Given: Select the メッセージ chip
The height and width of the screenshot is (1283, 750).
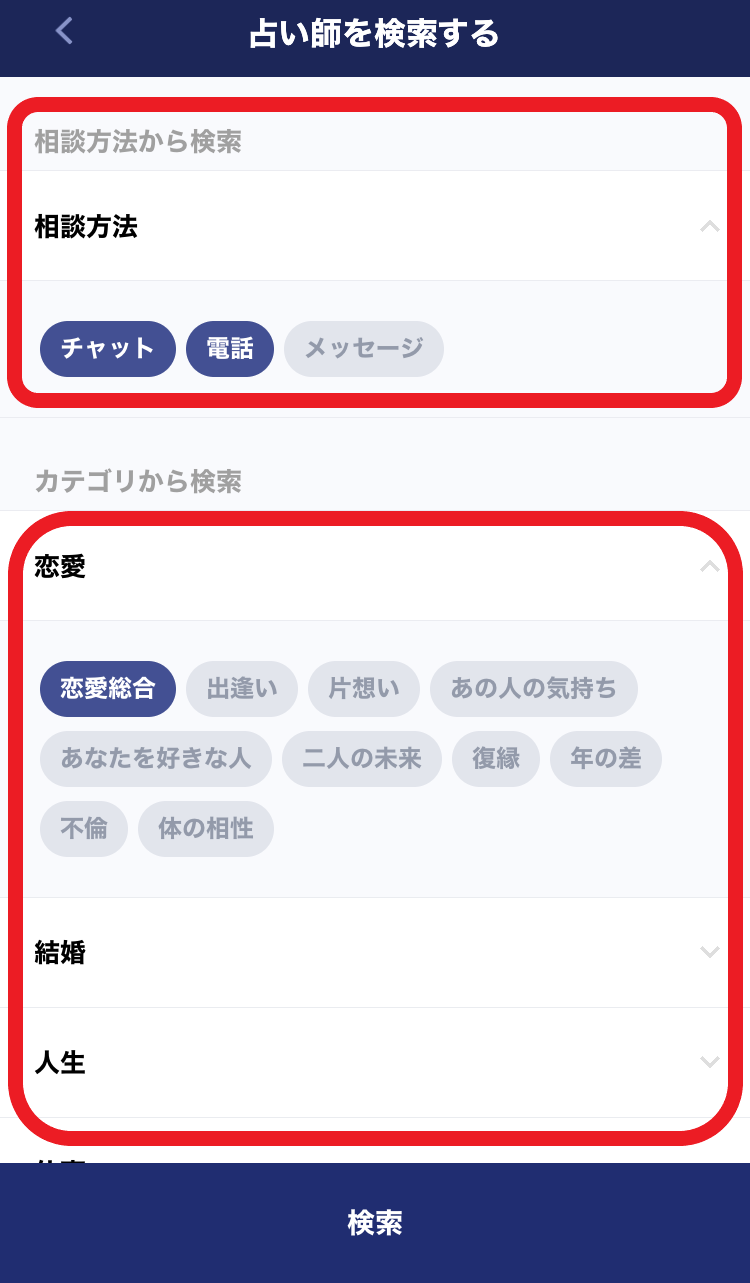Looking at the screenshot, I should pyautogui.click(x=363, y=349).
